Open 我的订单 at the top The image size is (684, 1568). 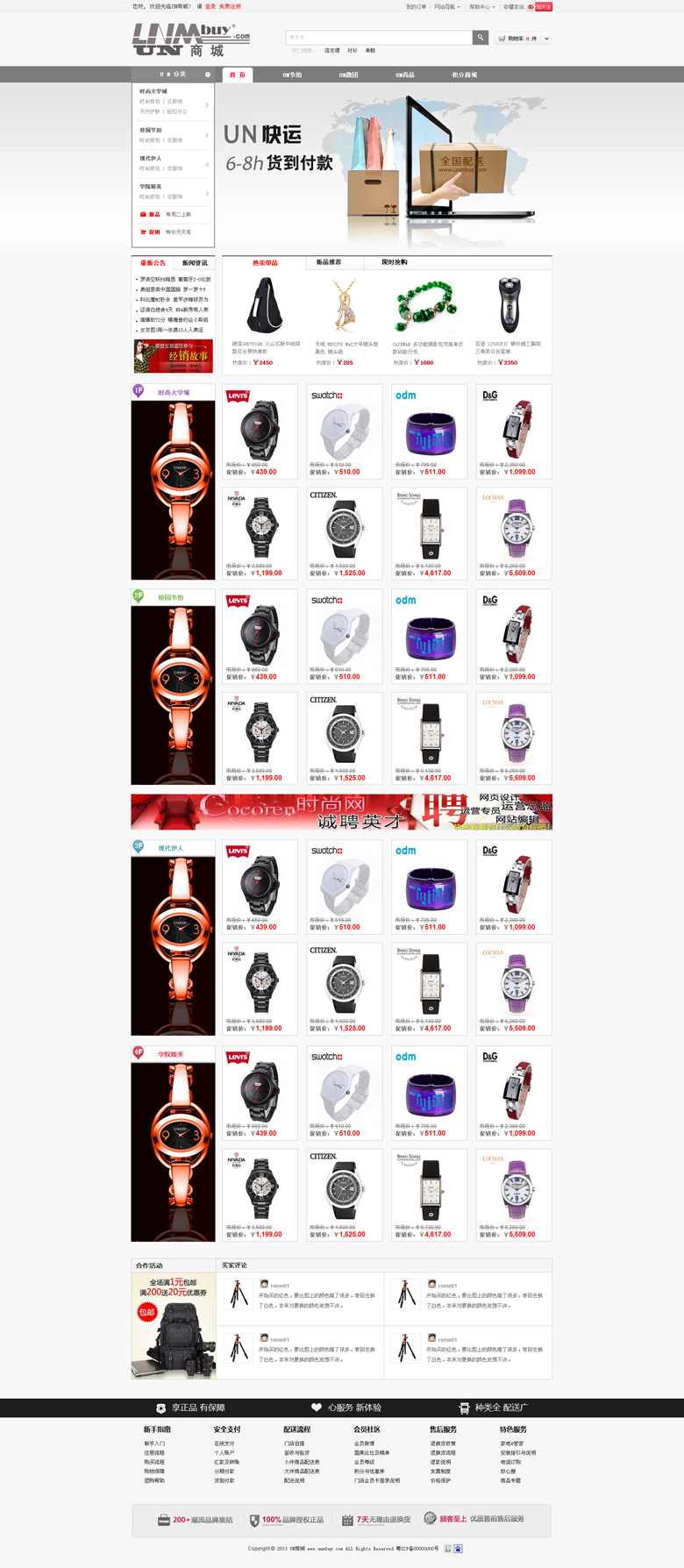click(416, 7)
